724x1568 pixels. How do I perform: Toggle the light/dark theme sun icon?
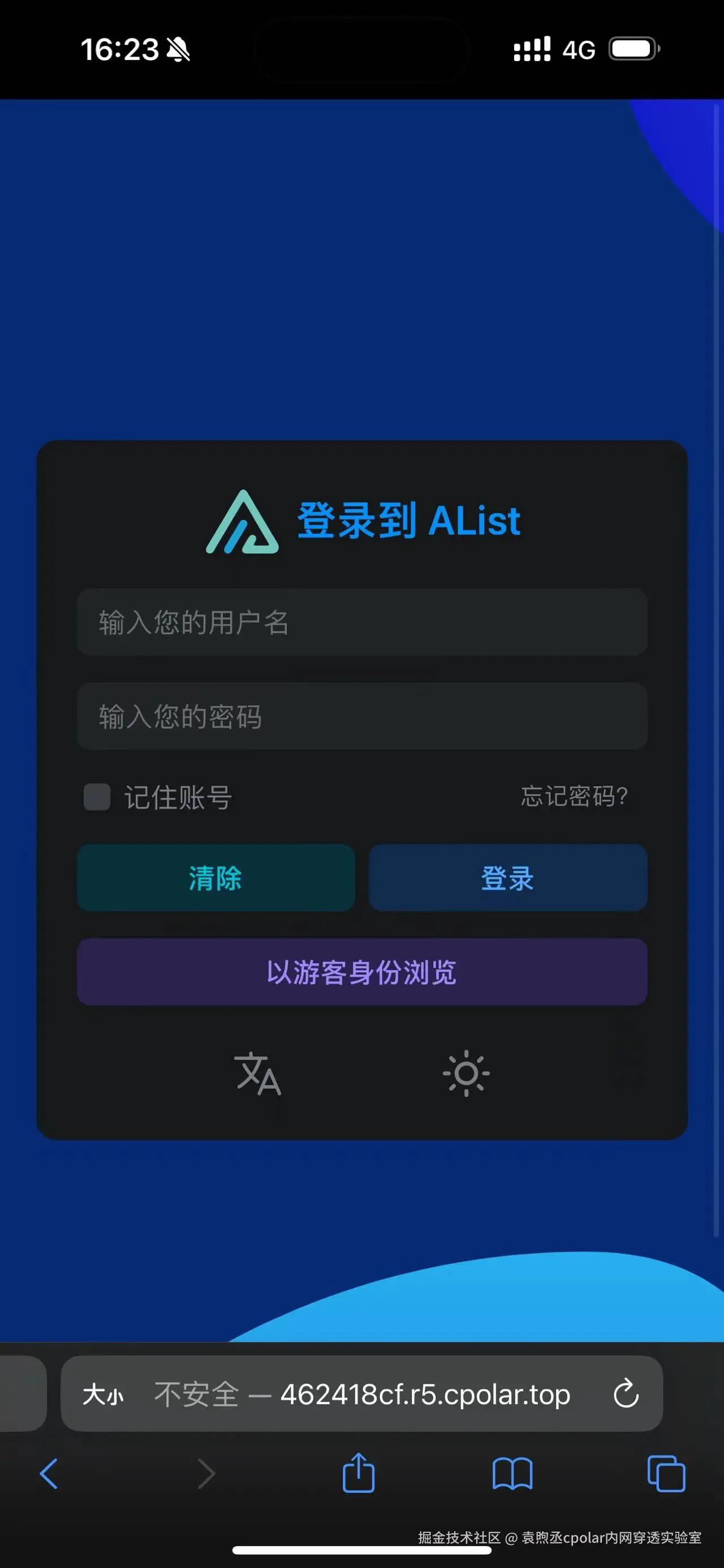point(466,1074)
